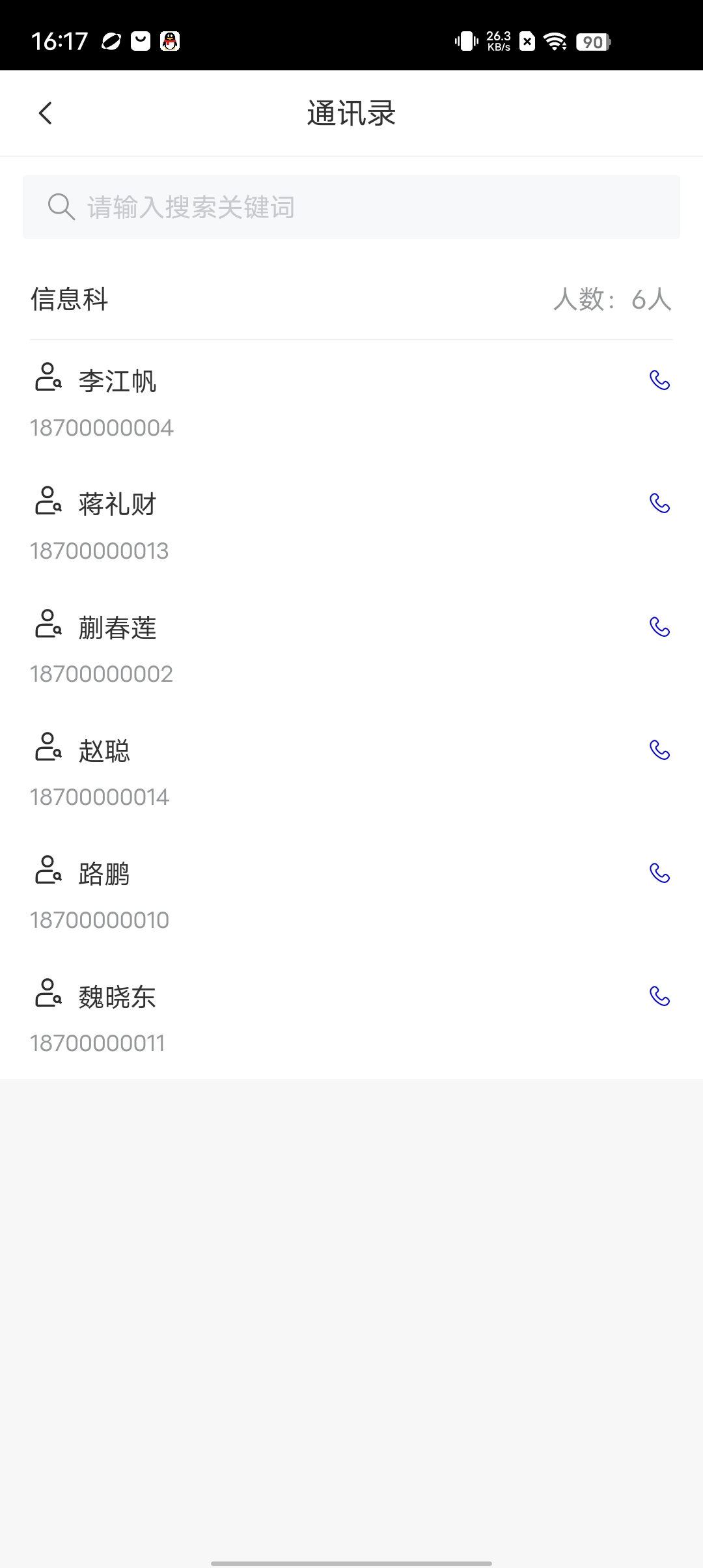The height and width of the screenshot is (1568, 703).
Task: Call 李江帆 using the phone icon
Action: 659,380
